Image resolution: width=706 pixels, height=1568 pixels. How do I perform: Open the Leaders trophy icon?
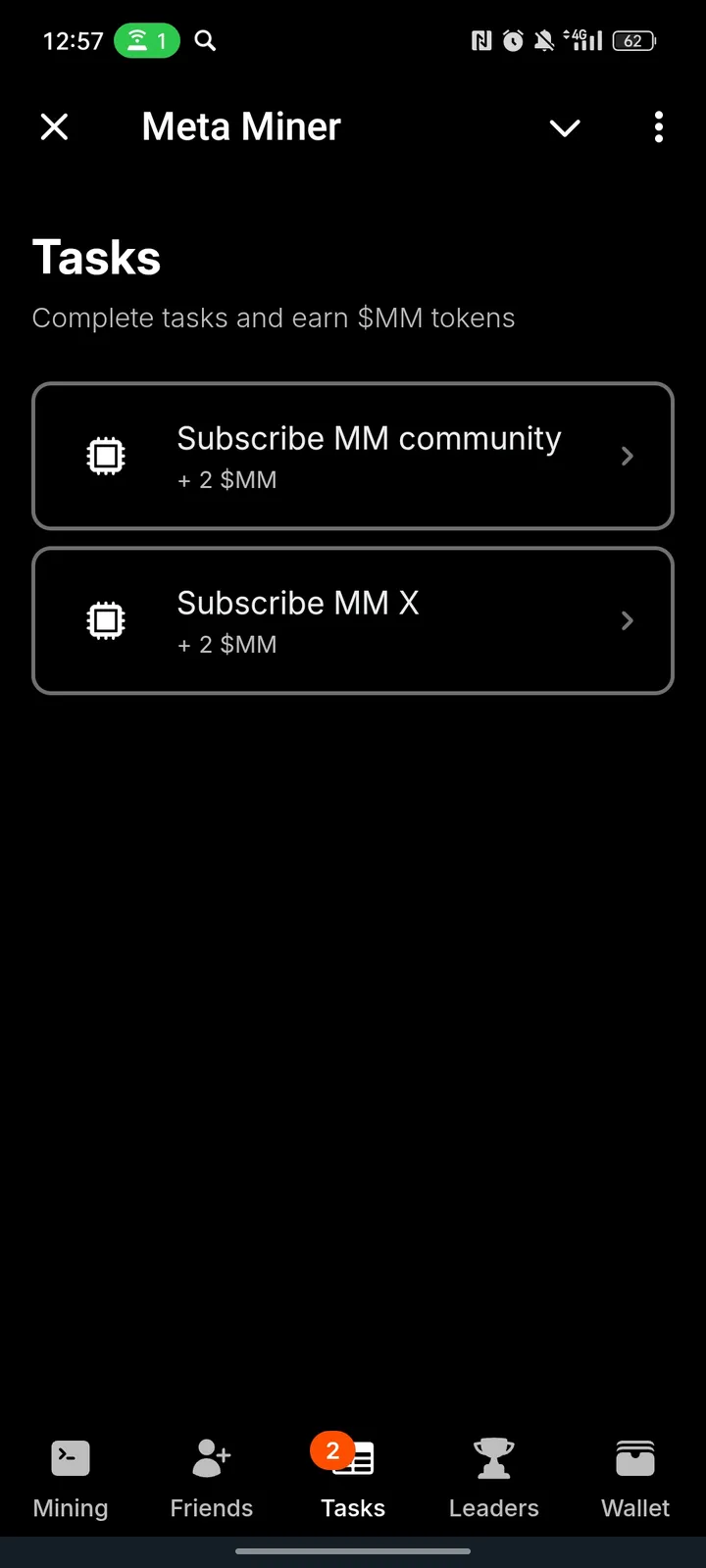coord(493,1457)
